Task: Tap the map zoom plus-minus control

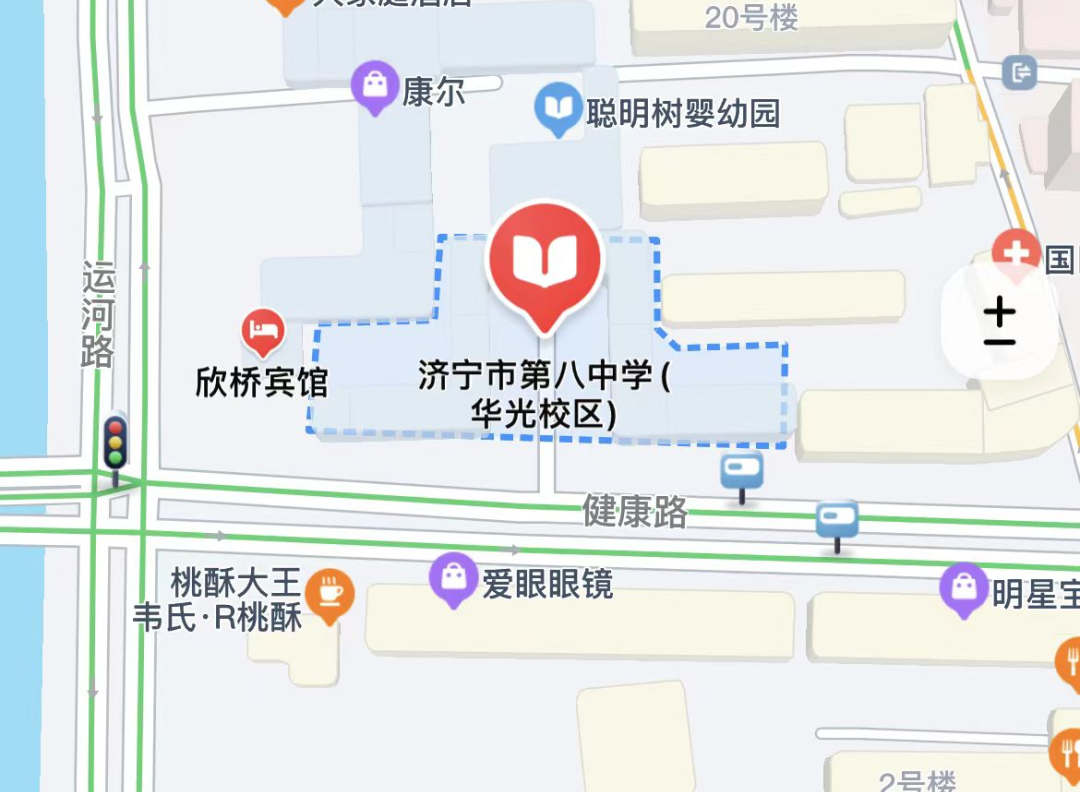Action: coord(999,323)
